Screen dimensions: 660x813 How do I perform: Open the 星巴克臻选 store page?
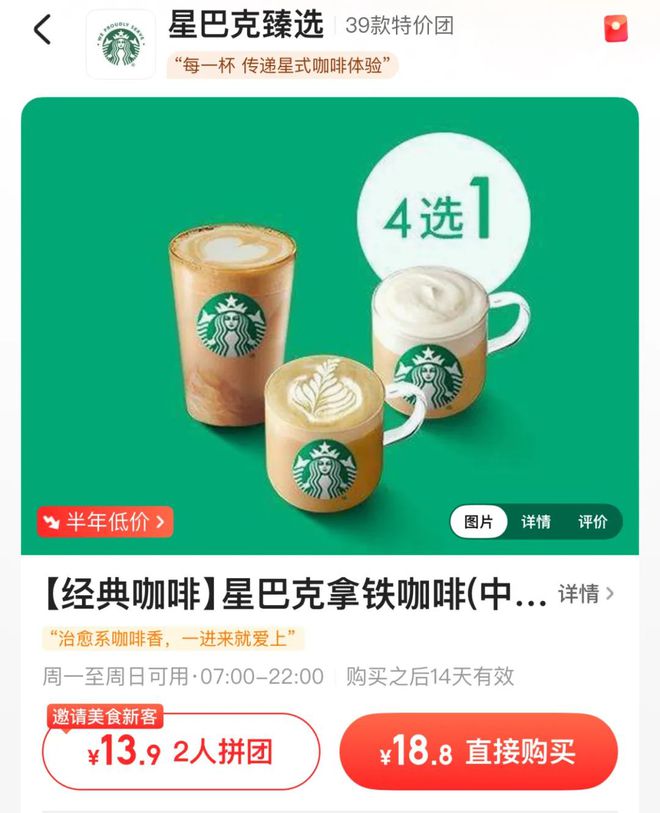(x=246, y=25)
